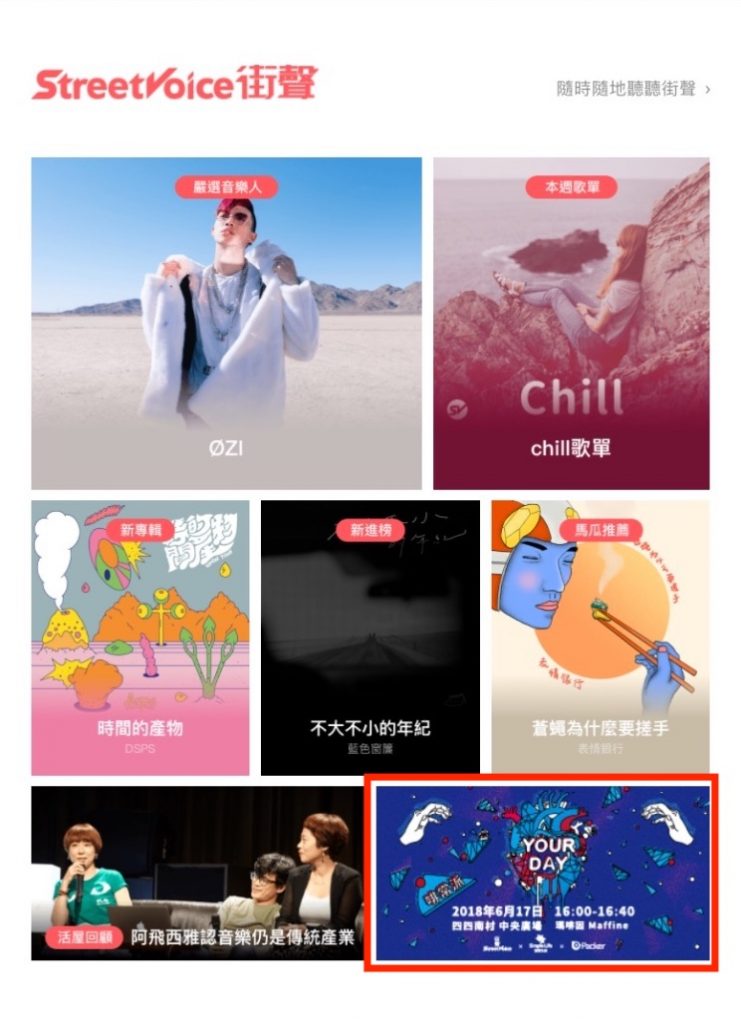Open this week's chill歌單 playlist
The height and width of the screenshot is (1024, 741).
(x=571, y=322)
